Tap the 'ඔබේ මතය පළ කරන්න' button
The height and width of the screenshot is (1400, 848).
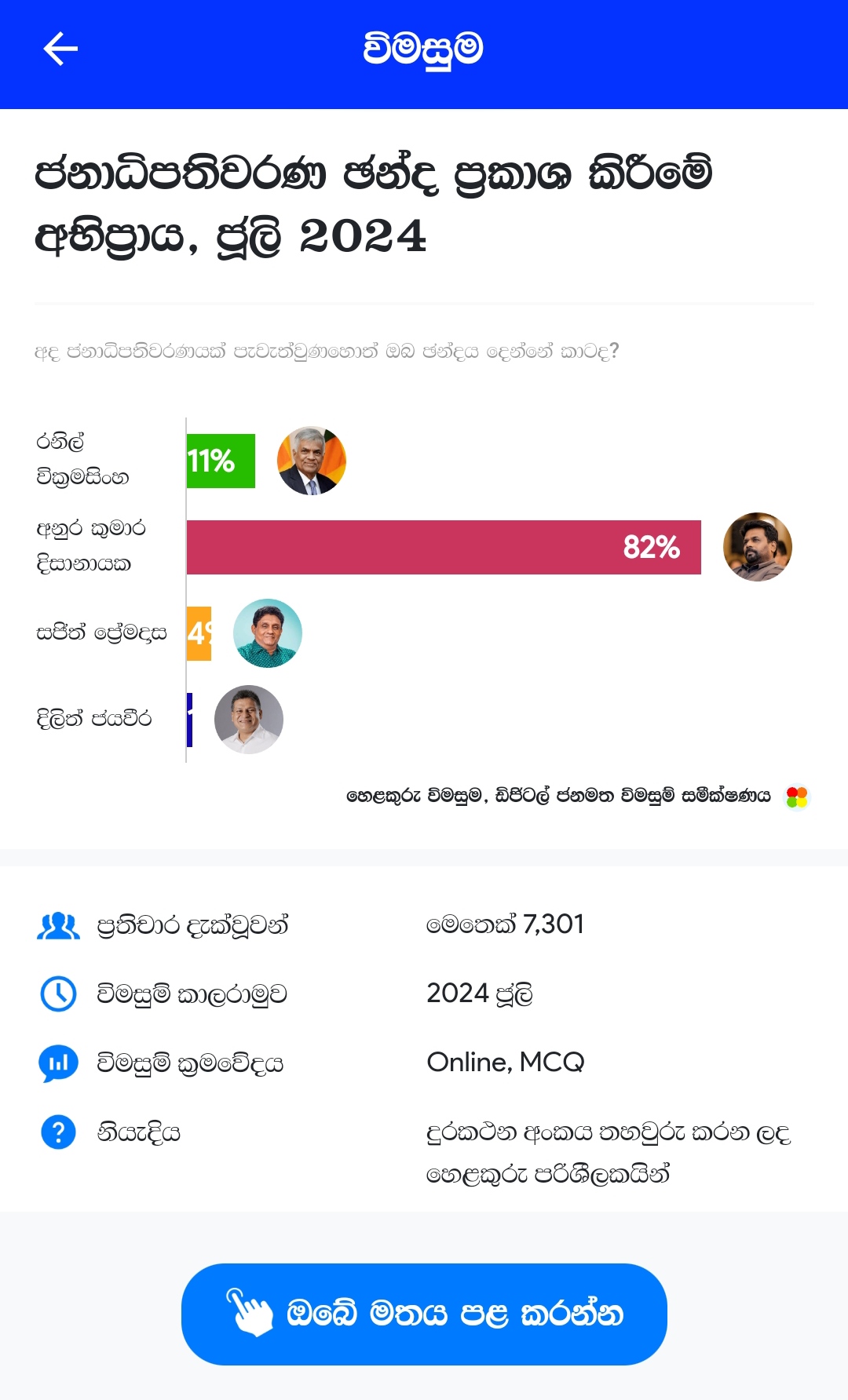(x=424, y=1314)
